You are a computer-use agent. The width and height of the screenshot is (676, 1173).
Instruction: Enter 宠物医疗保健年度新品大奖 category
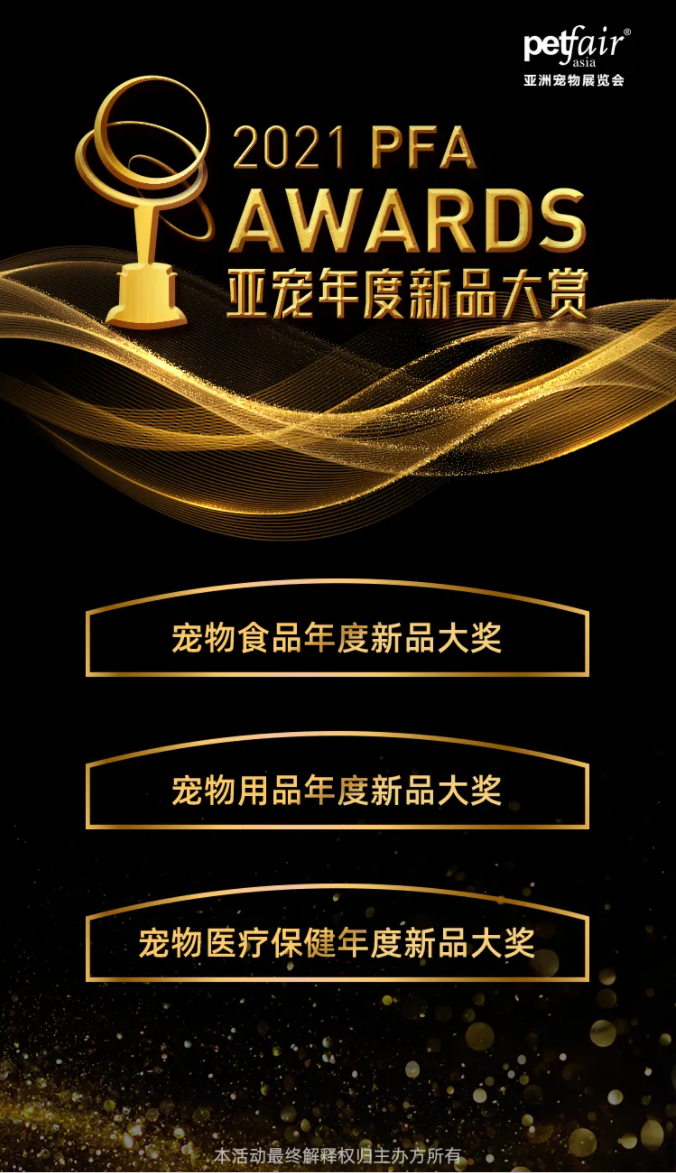[337, 943]
